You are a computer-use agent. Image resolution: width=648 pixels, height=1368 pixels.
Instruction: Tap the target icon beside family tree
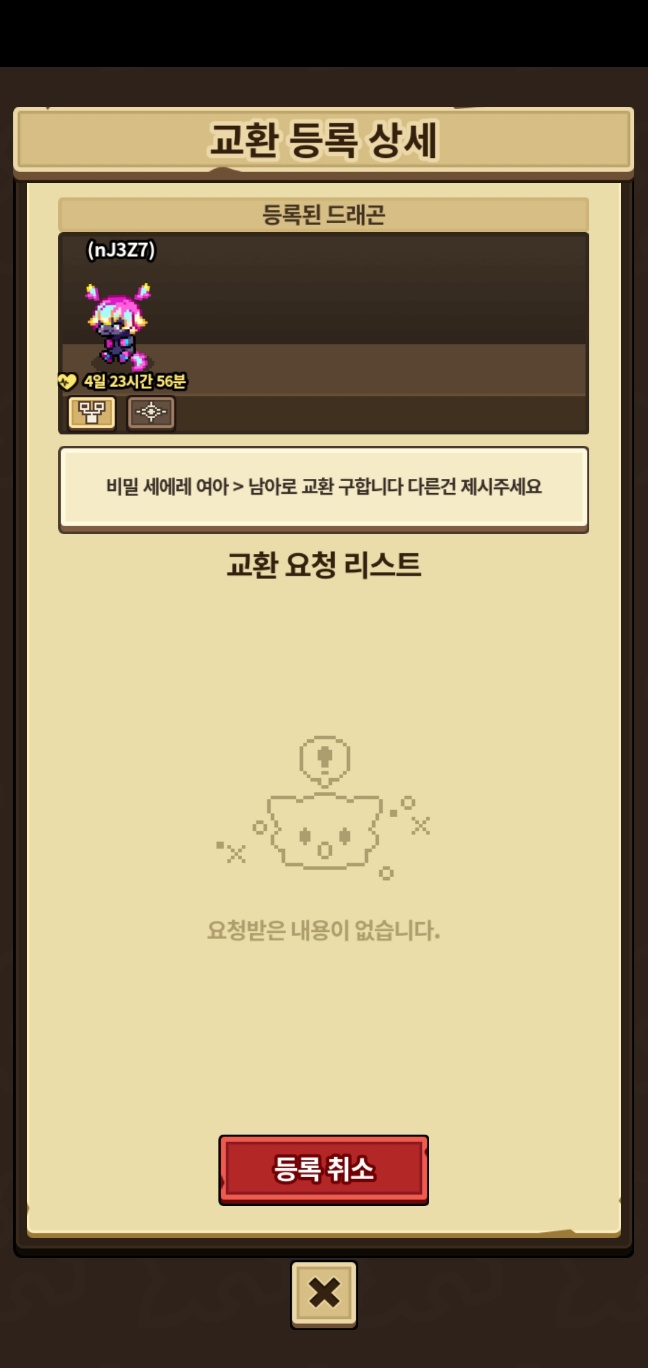tap(151, 412)
